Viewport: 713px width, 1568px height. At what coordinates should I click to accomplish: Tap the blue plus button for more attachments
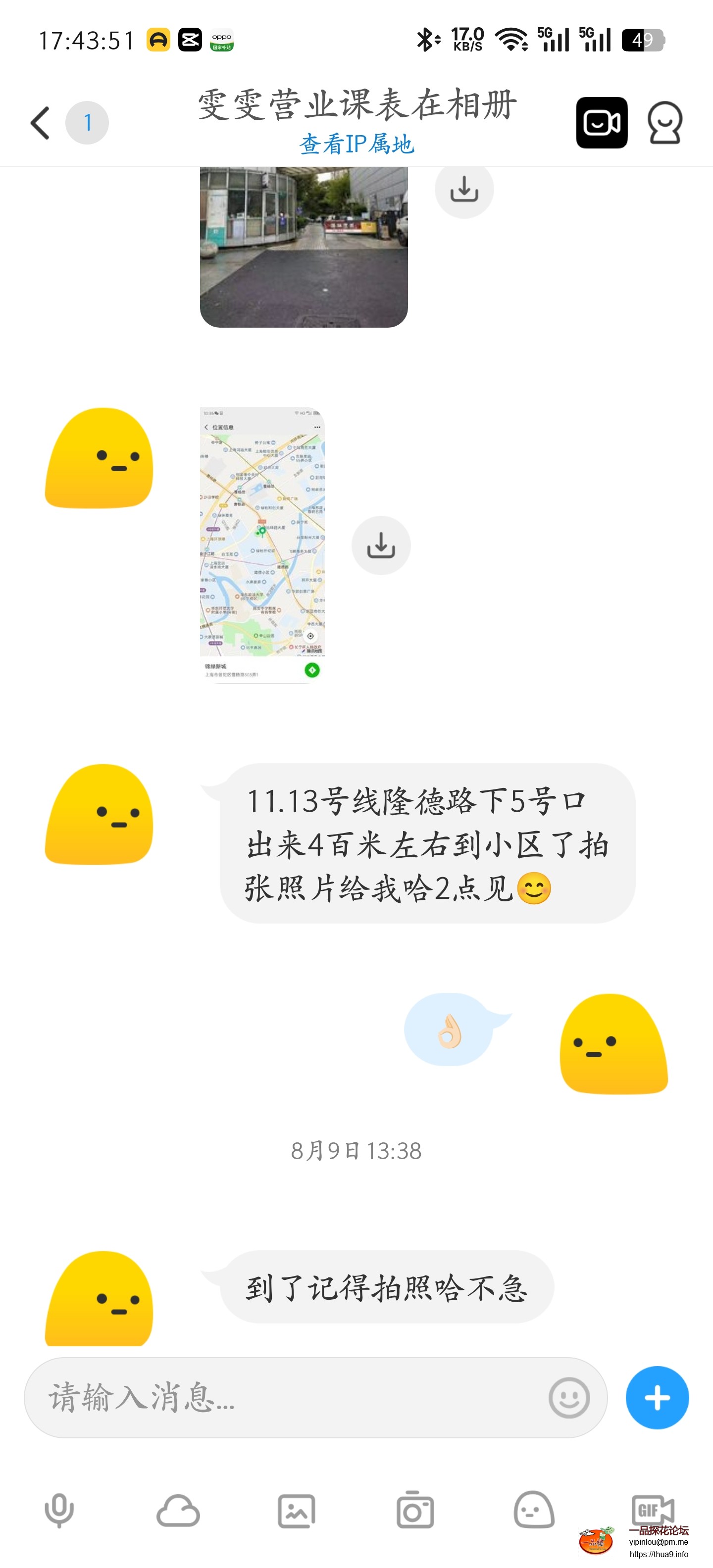coord(657,1398)
